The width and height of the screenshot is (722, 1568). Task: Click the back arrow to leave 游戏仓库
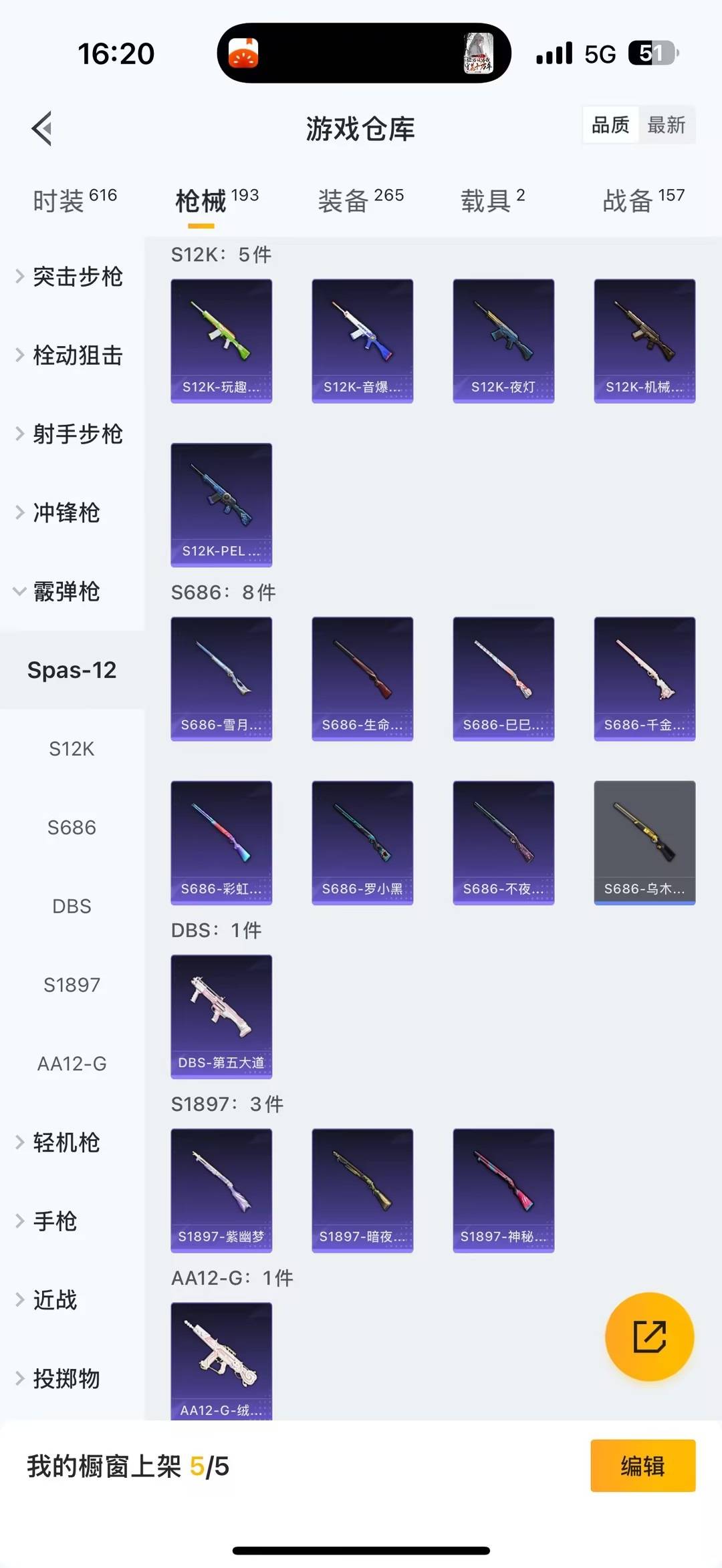click(41, 128)
